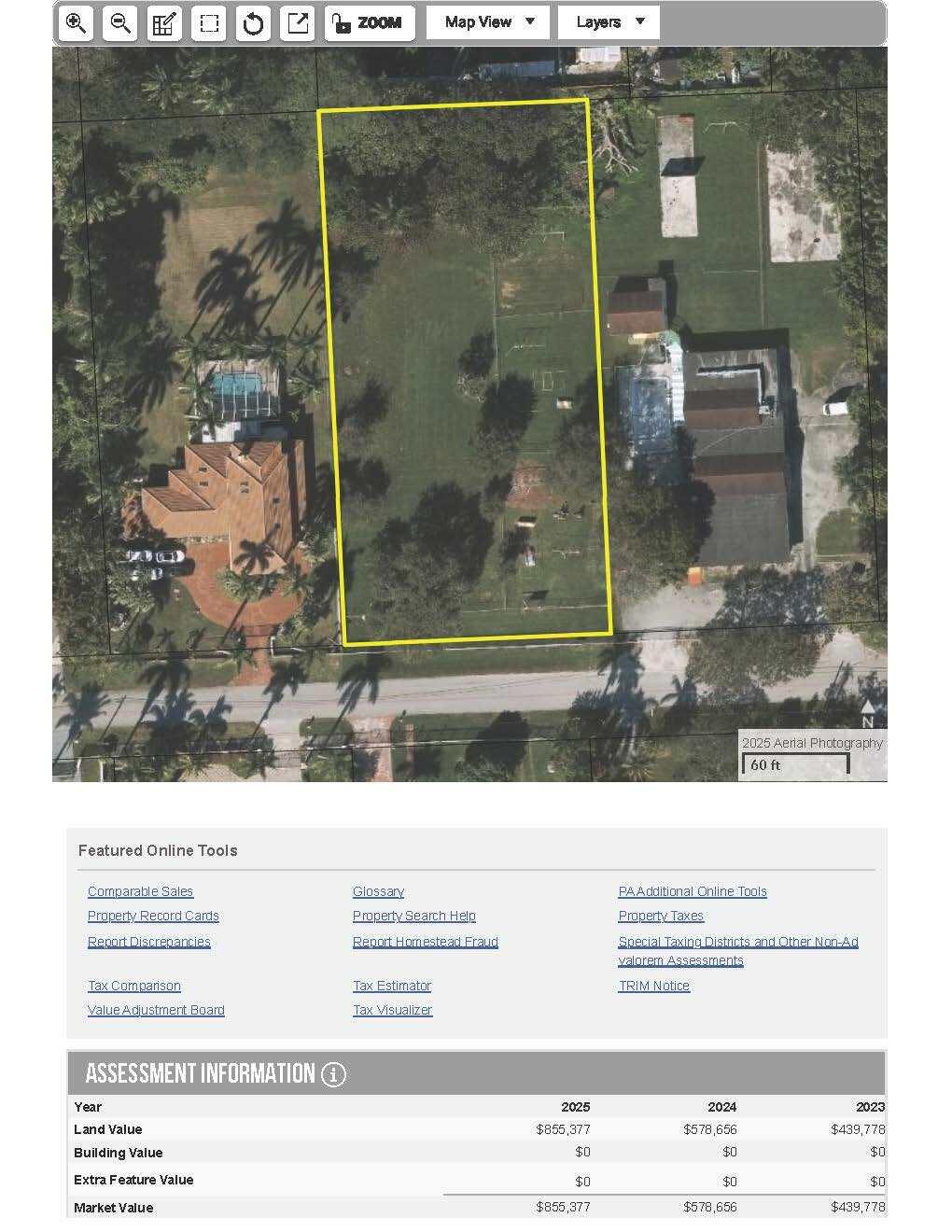
Task: Open the Map View selector arrow
Action: 528,21
